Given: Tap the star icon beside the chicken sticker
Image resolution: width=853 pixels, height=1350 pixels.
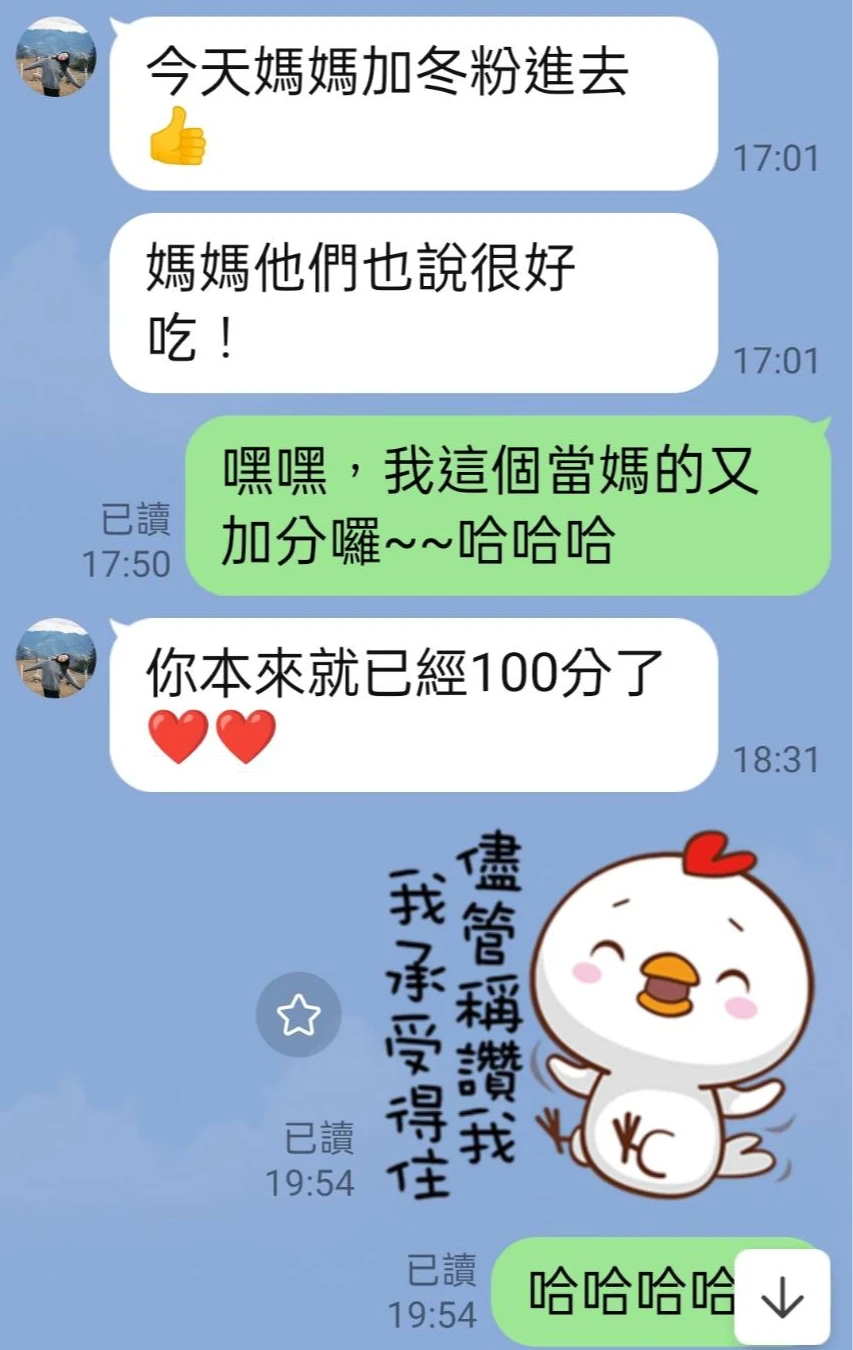Looking at the screenshot, I should pyautogui.click(x=298, y=1015).
